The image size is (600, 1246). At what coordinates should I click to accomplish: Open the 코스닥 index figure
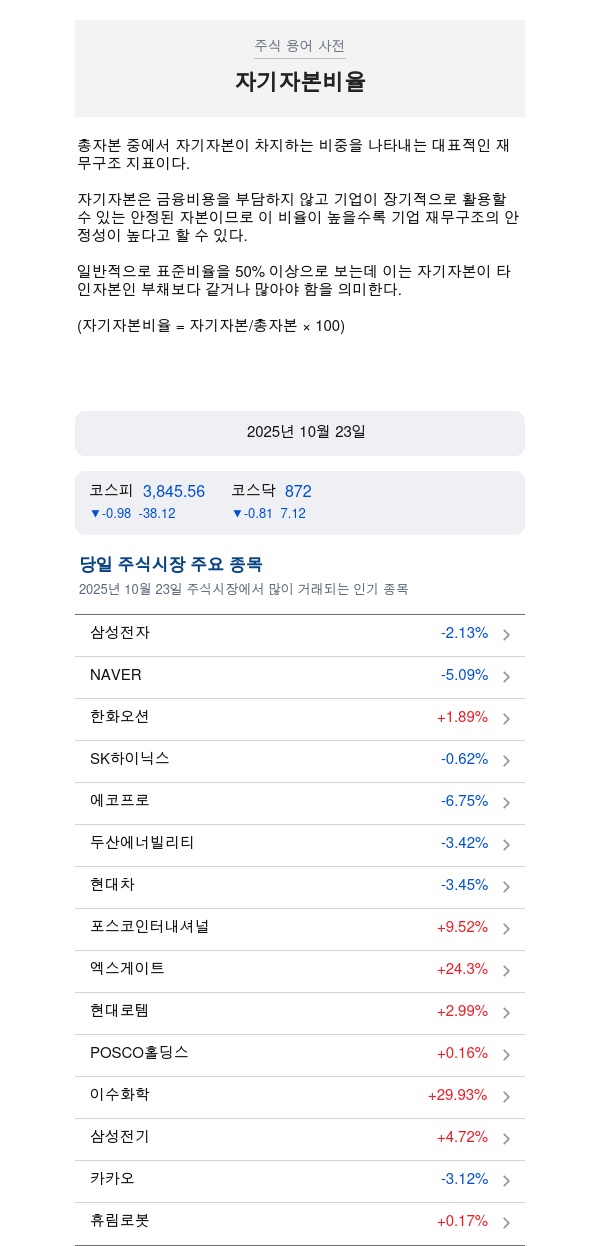pos(272,501)
